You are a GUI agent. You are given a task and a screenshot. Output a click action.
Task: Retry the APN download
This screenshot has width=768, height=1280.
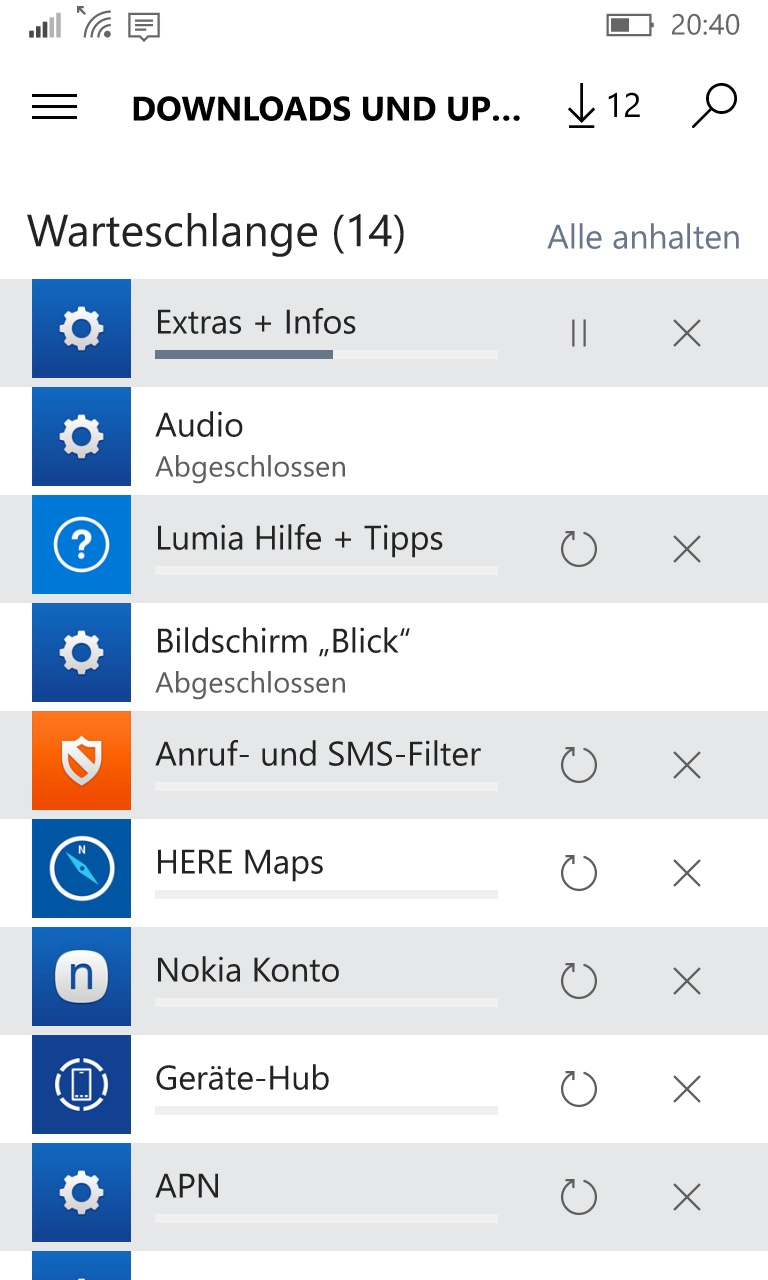click(x=579, y=1197)
